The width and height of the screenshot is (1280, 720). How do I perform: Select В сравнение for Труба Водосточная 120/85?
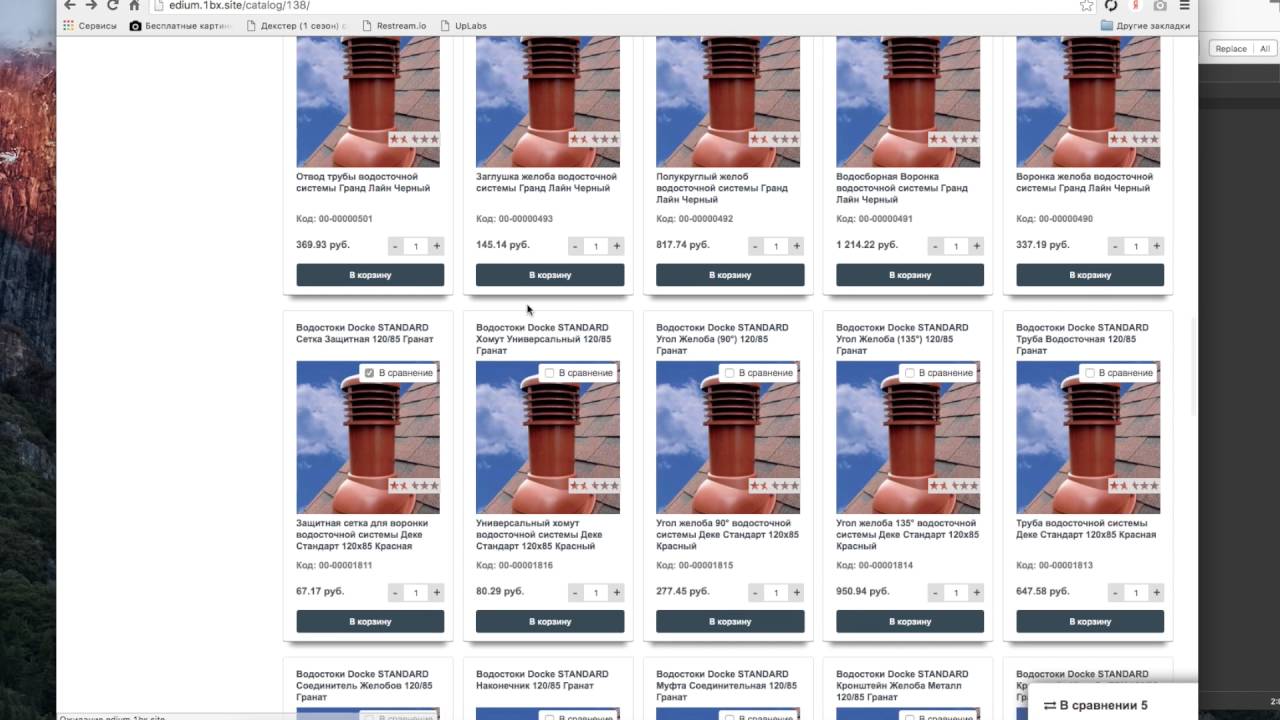coord(1089,373)
